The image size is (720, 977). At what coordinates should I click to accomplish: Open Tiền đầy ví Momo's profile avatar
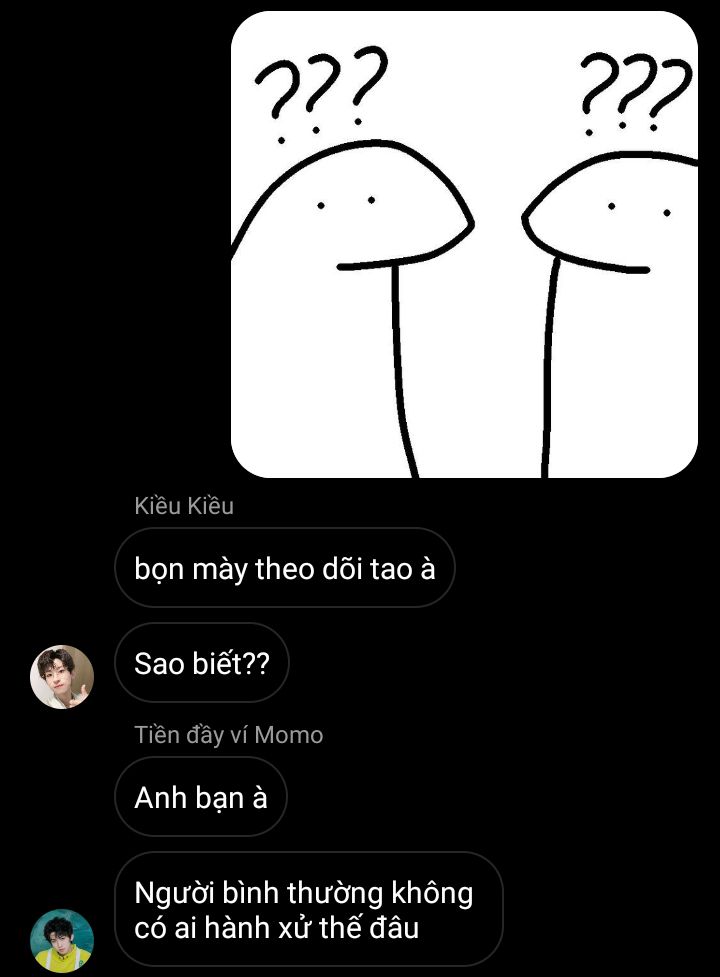coord(62,940)
